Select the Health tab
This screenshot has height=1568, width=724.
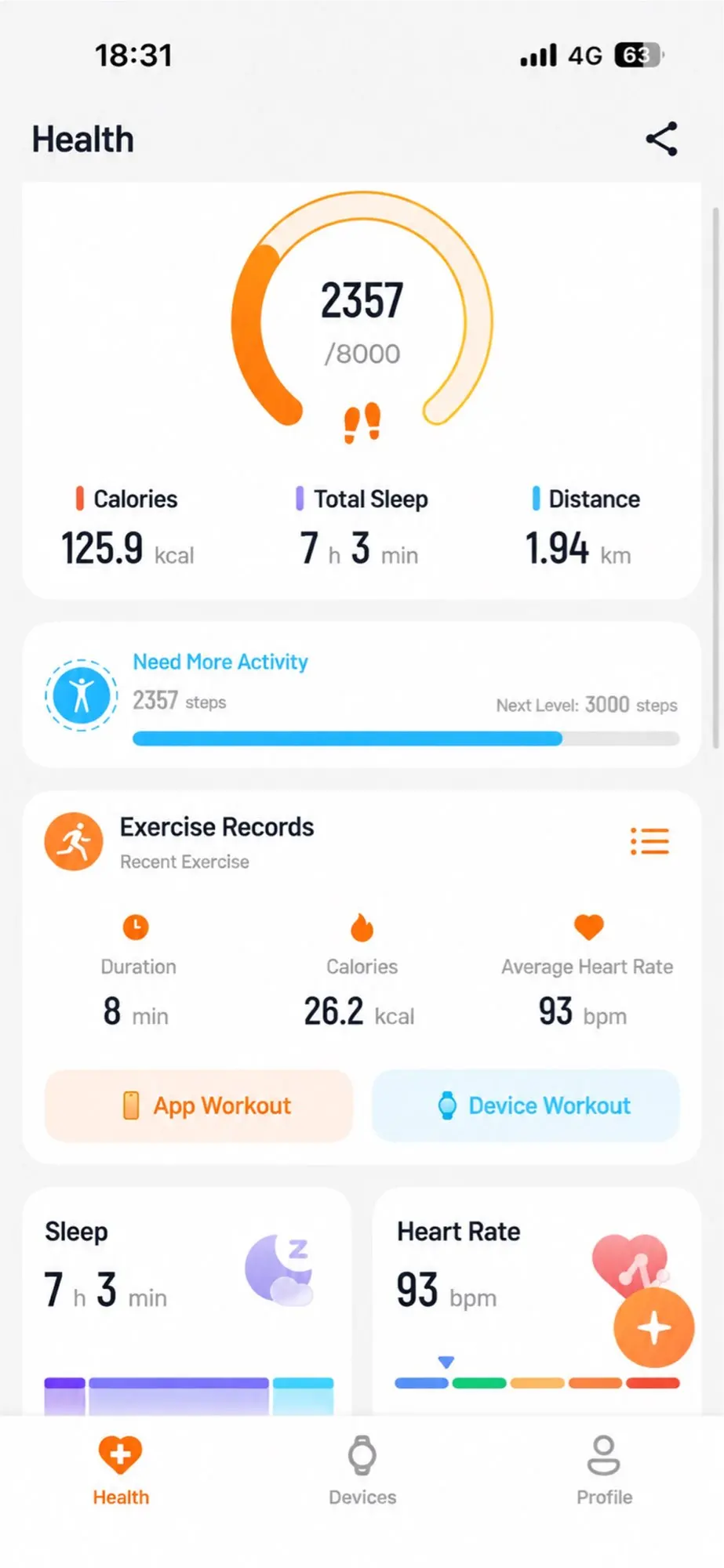pos(121,1470)
